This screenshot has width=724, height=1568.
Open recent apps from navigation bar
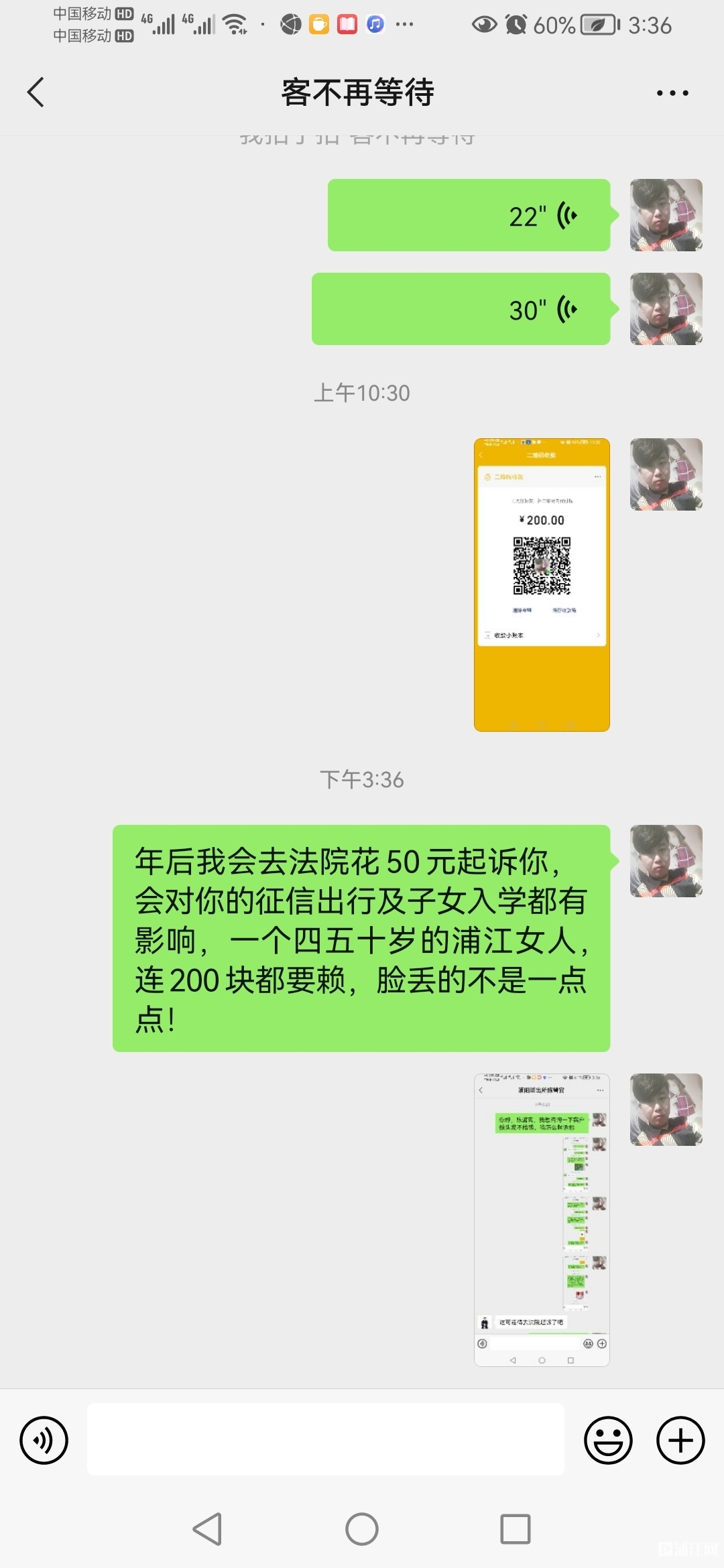(515, 1529)
